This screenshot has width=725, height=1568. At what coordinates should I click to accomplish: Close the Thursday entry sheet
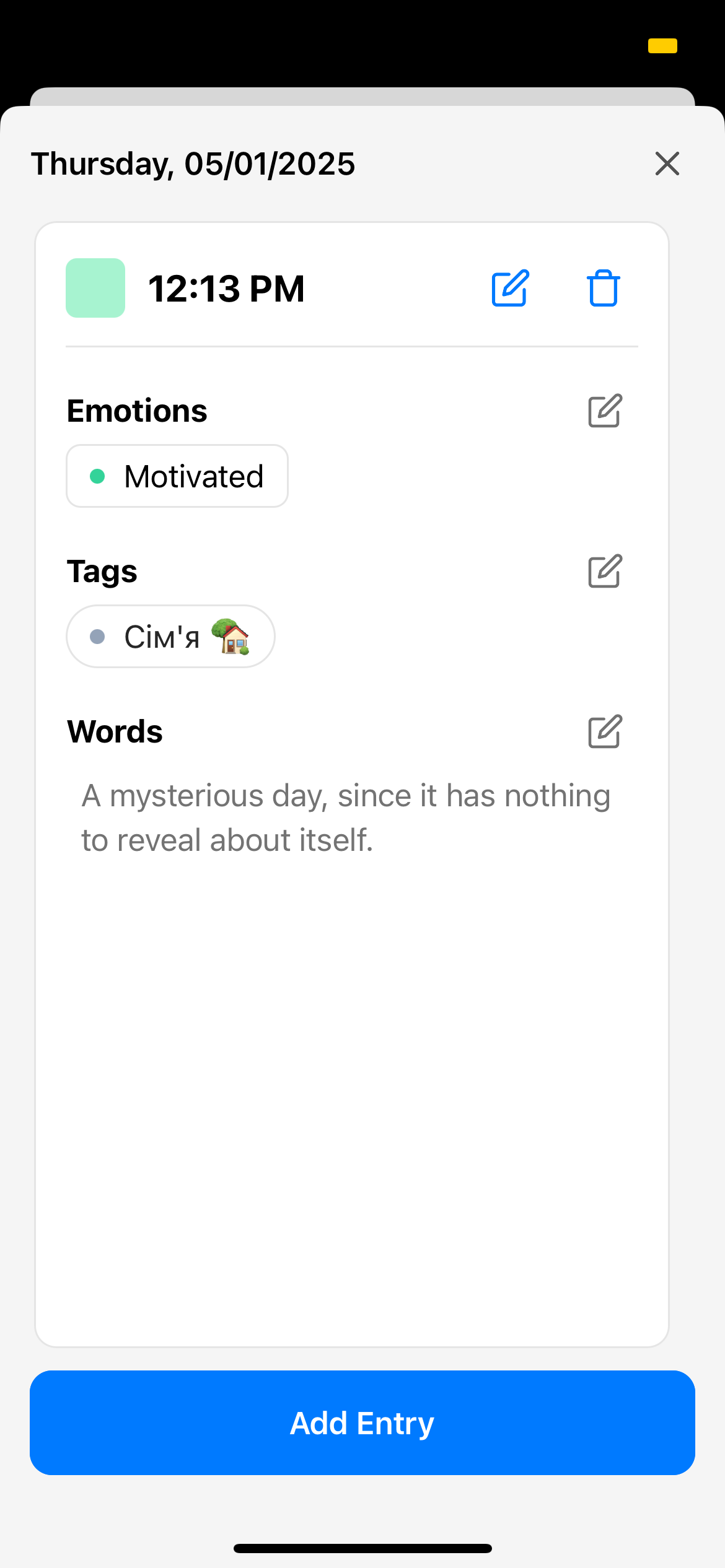tap(667, 163)
